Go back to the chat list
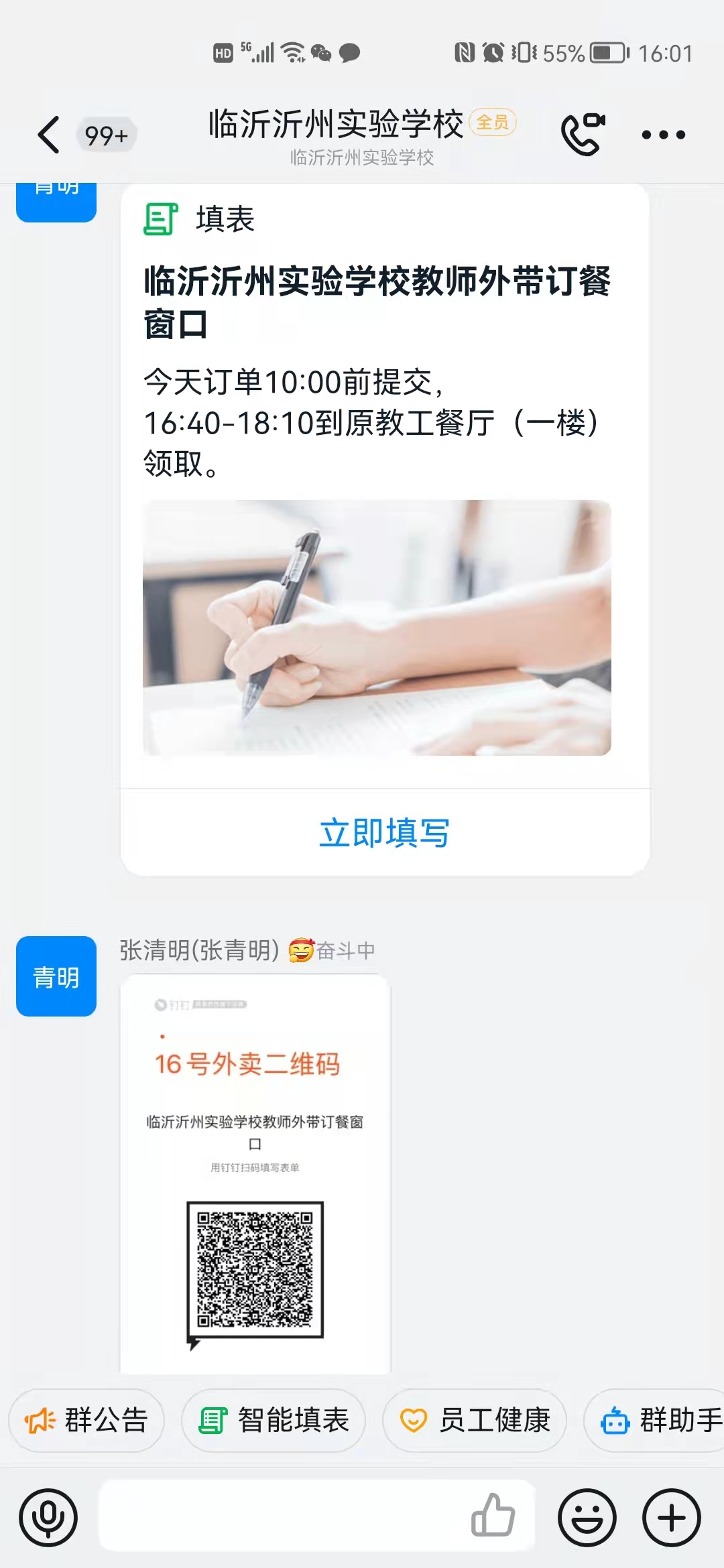This screenshot has width=724, height=1568. click(48, 135)
